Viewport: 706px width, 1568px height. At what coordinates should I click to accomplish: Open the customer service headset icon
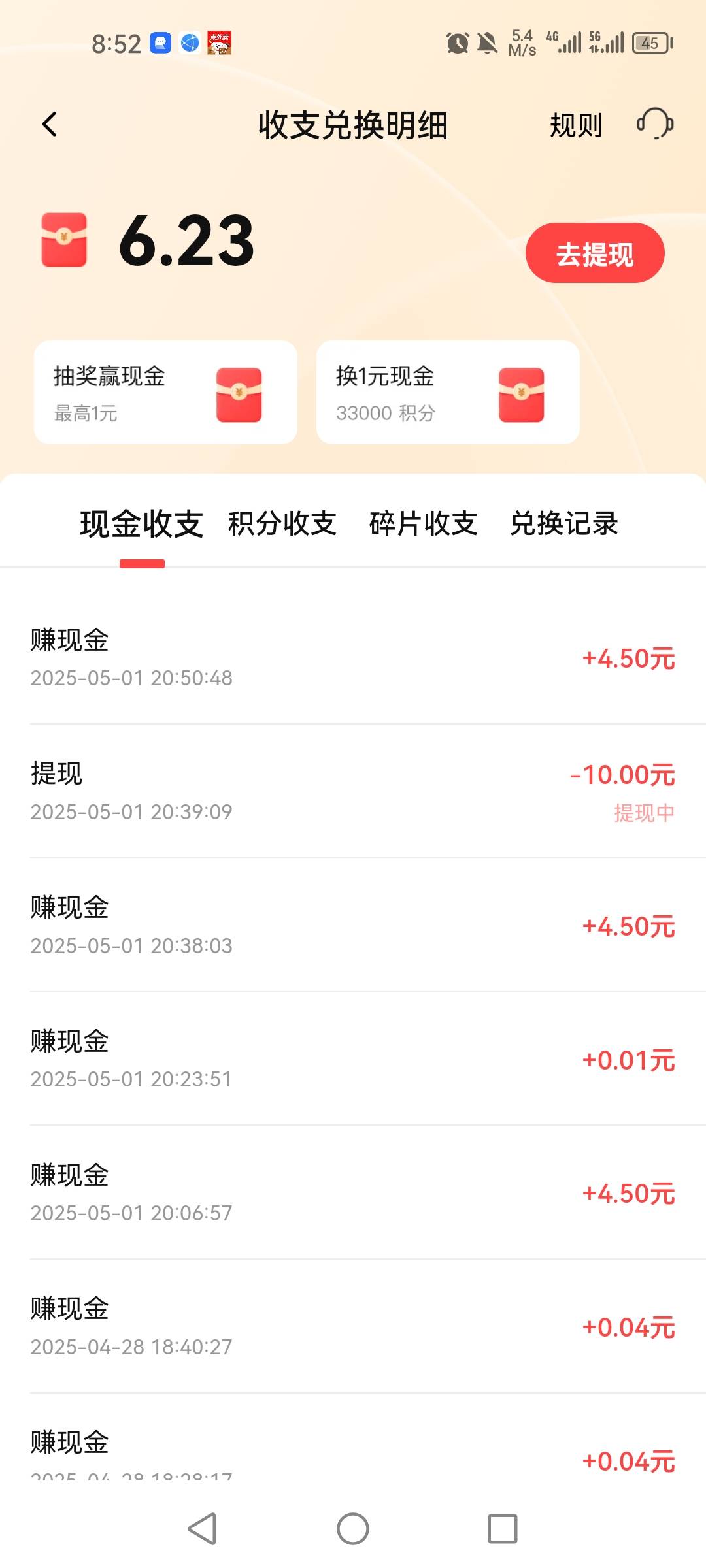click(x=655, y=123)
